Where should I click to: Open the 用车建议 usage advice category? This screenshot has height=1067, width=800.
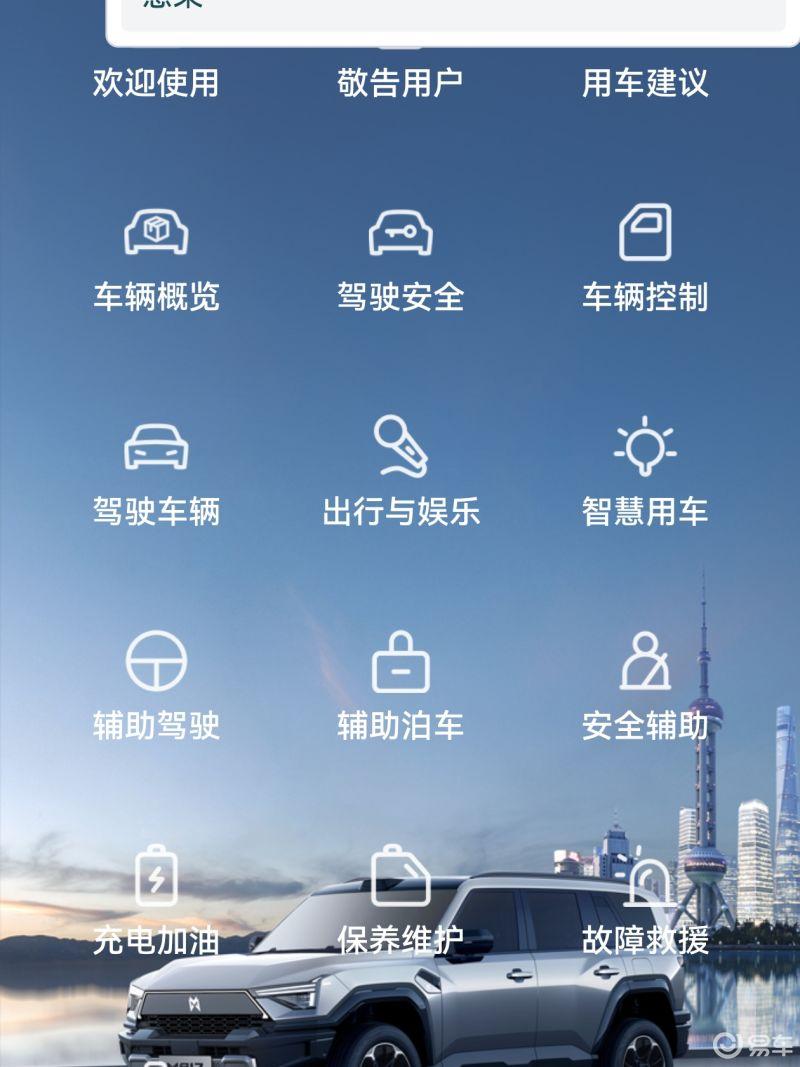[645, 85]
